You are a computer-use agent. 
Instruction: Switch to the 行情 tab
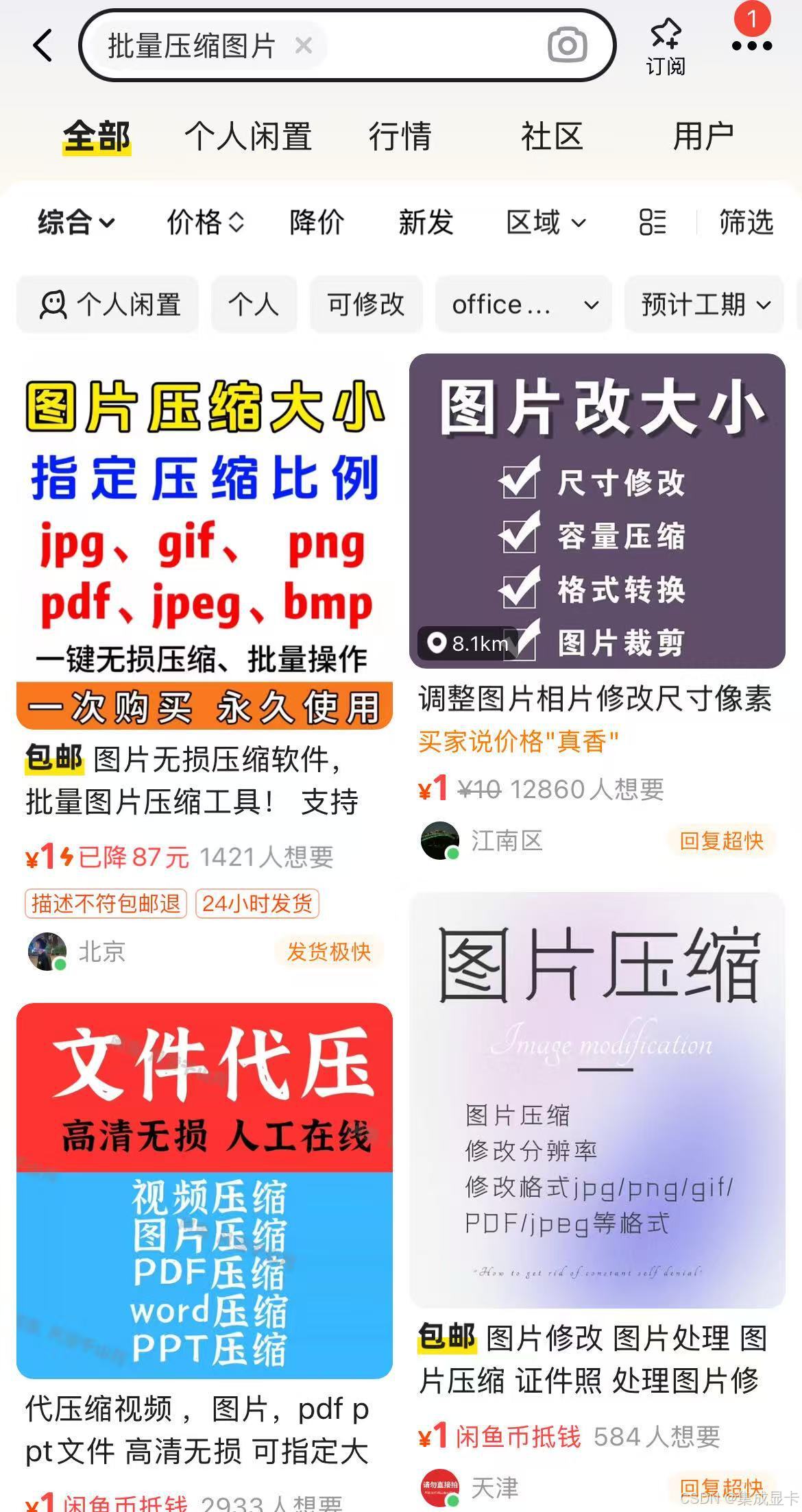click(x=400, y=136)
